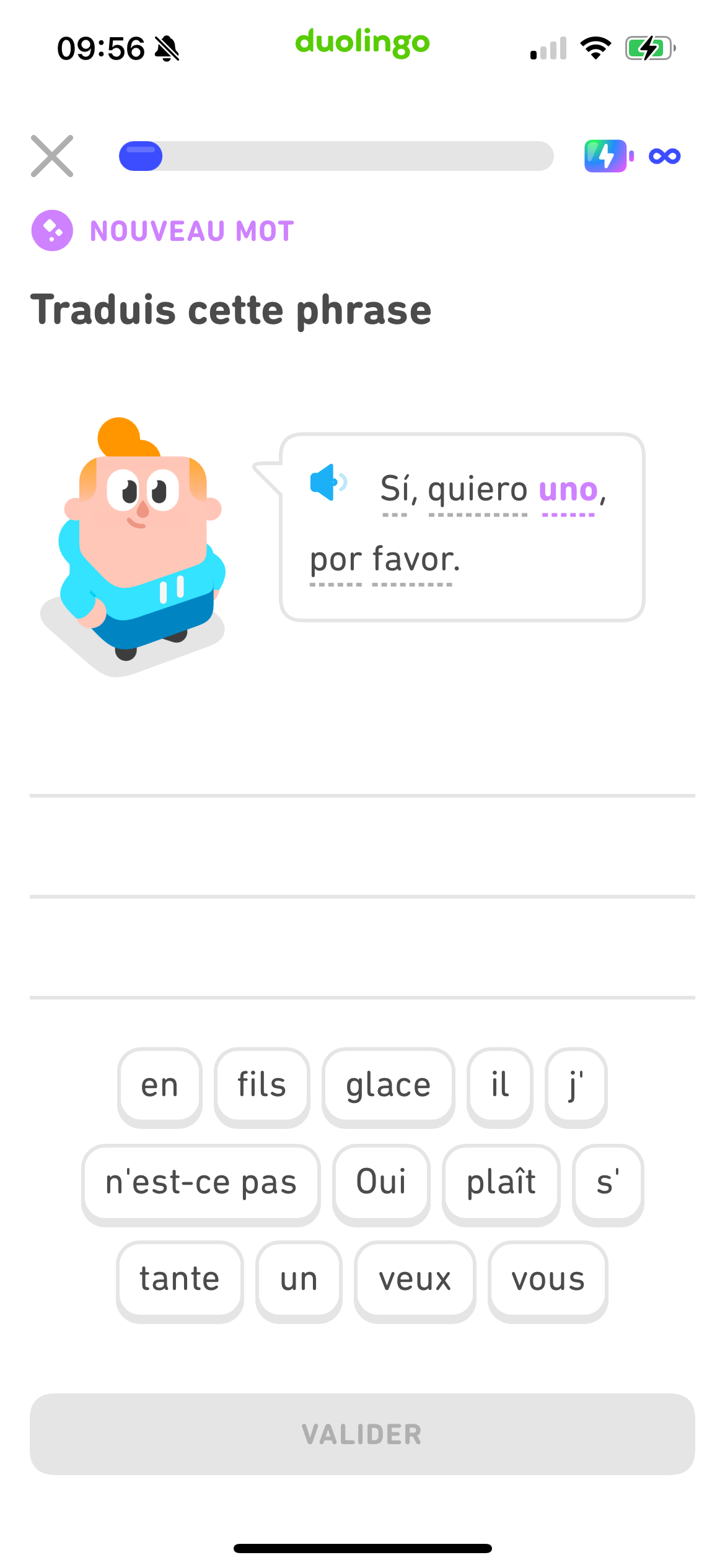
Task: Reveal the hint for the word uno
Action: (x=568, y=489)
